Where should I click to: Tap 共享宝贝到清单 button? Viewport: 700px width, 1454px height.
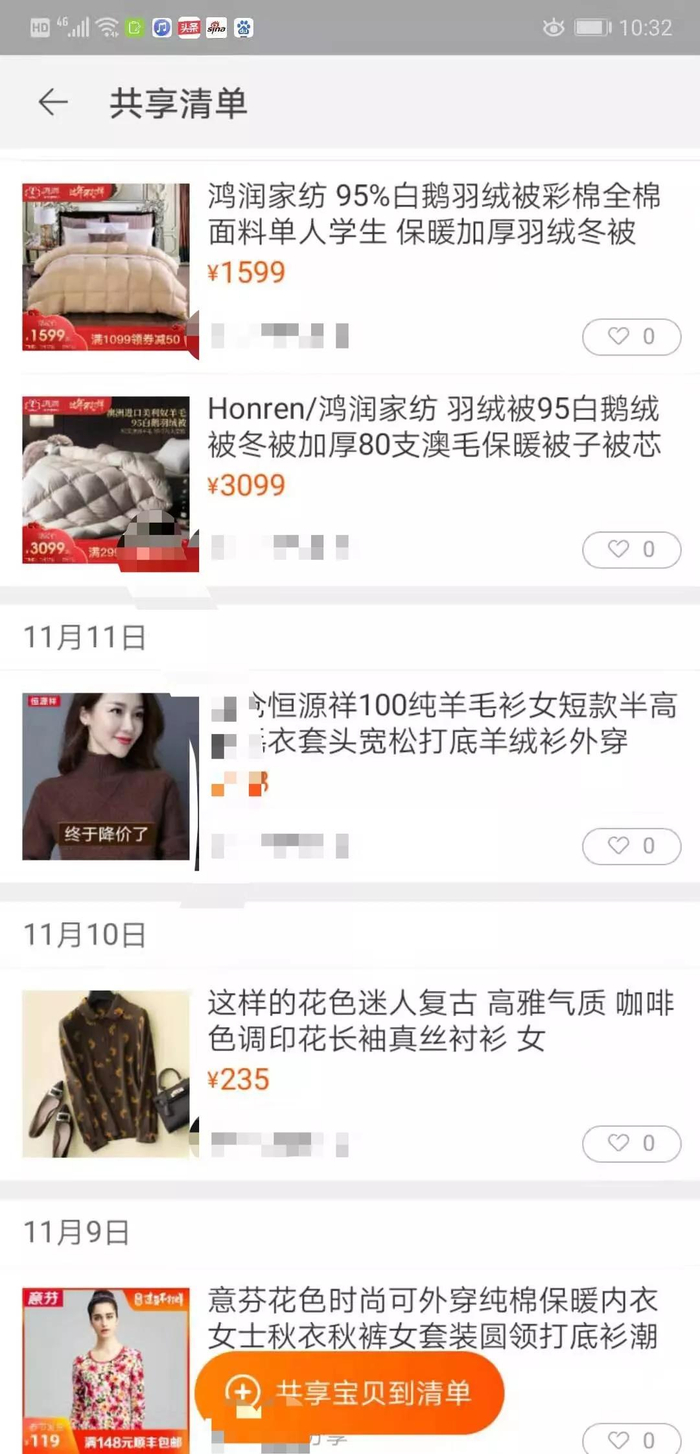pos(350,1392)
